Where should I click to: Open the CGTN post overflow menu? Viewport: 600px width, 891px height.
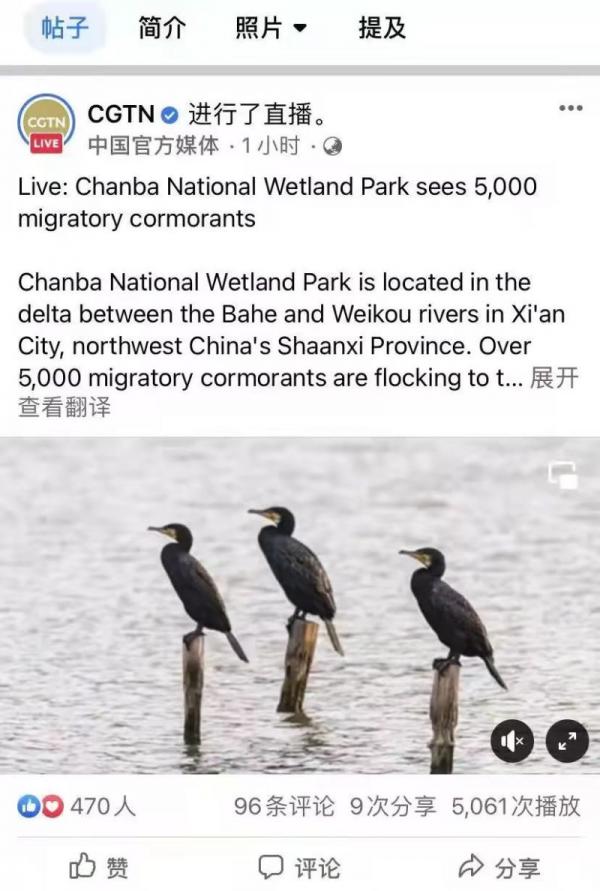tap(570, 108)
